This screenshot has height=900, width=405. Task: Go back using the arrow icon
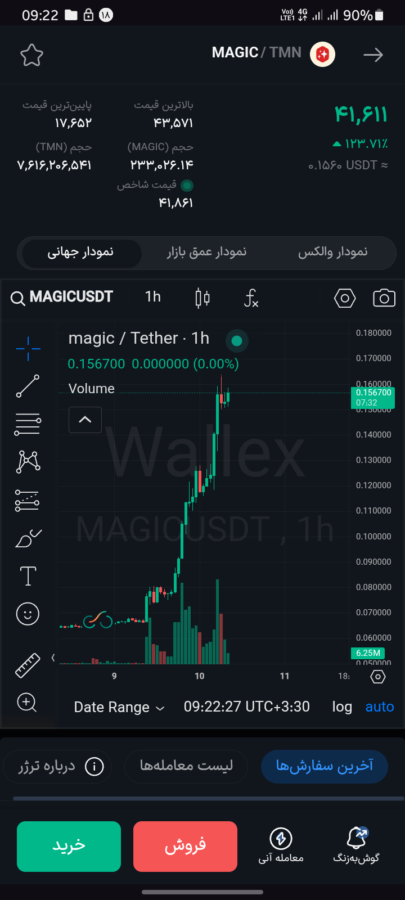point(373,55)
